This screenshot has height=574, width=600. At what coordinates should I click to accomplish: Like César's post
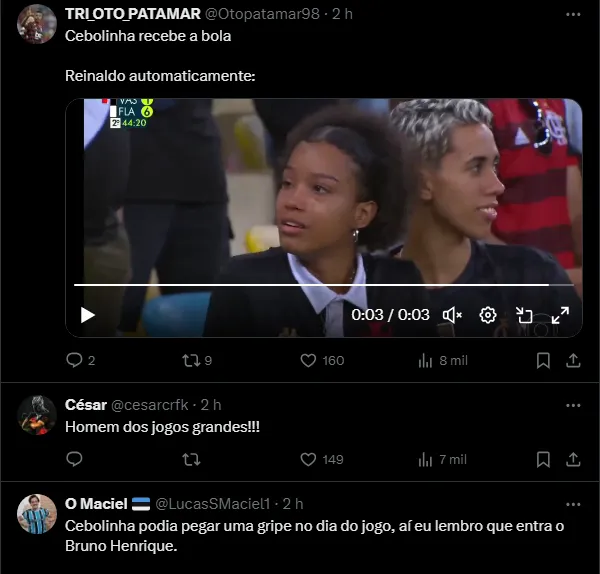(309, 459)
